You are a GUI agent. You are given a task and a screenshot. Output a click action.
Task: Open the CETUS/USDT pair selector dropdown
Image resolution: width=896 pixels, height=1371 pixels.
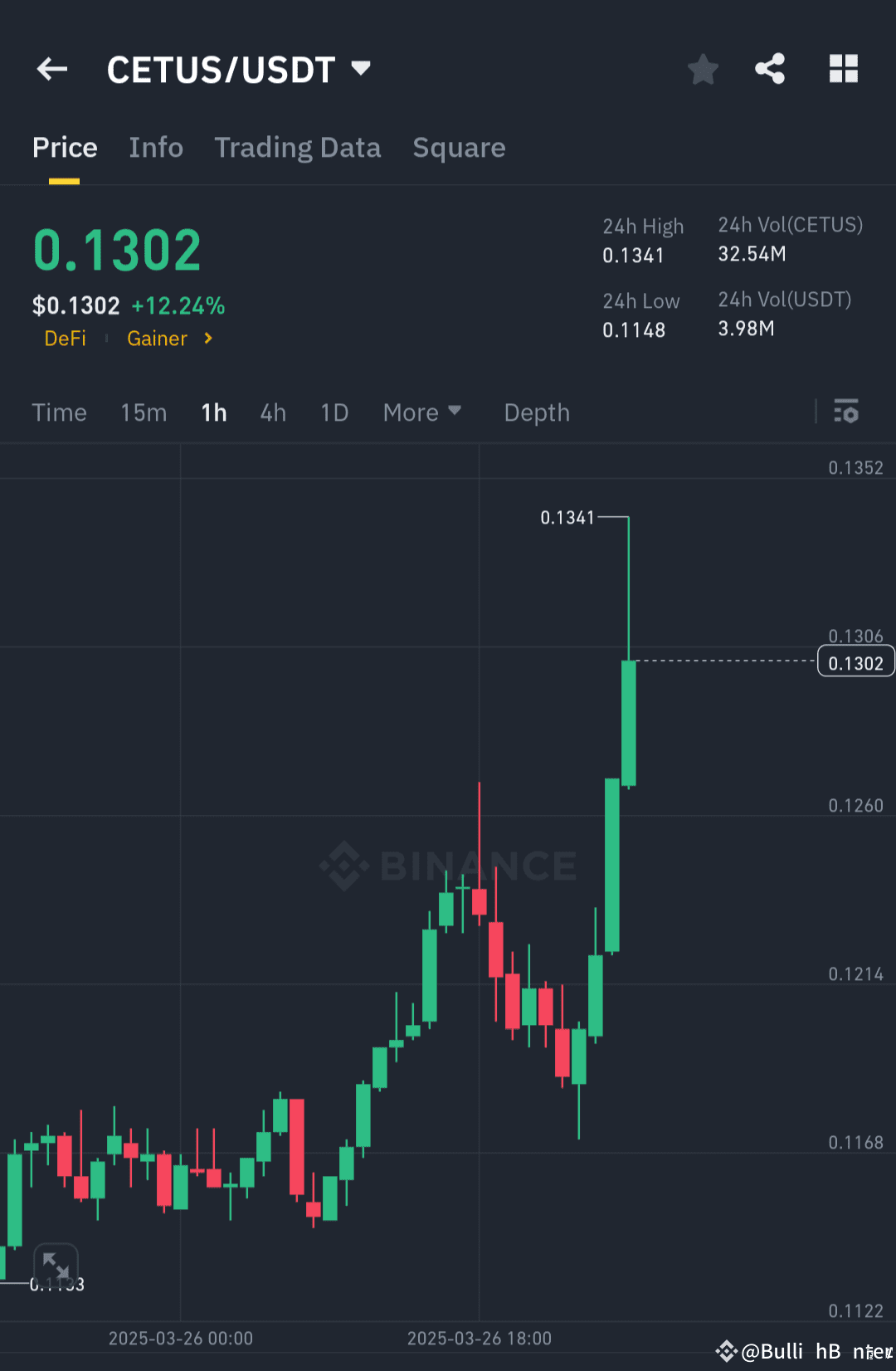(x=361, y=70)
